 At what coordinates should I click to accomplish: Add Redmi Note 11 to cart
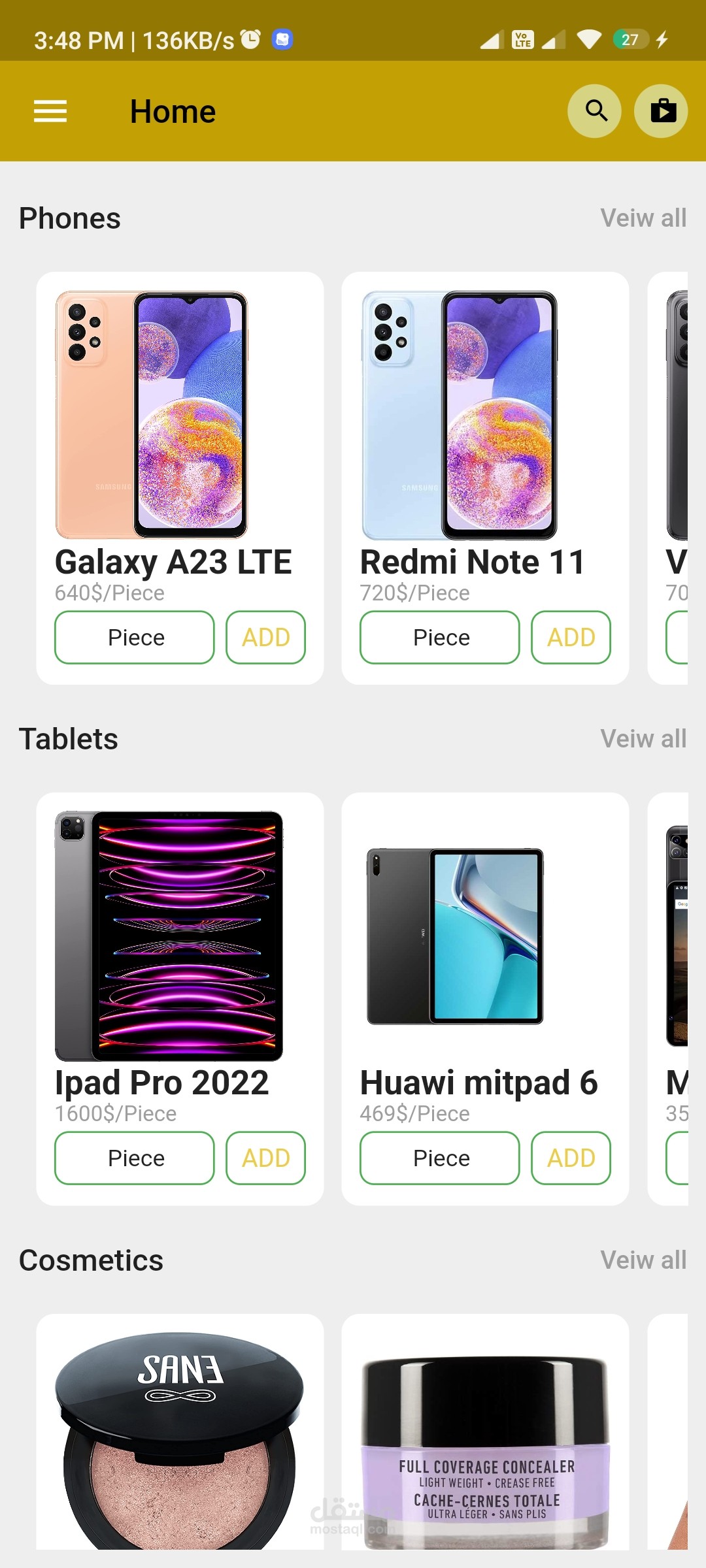point(571,637)
